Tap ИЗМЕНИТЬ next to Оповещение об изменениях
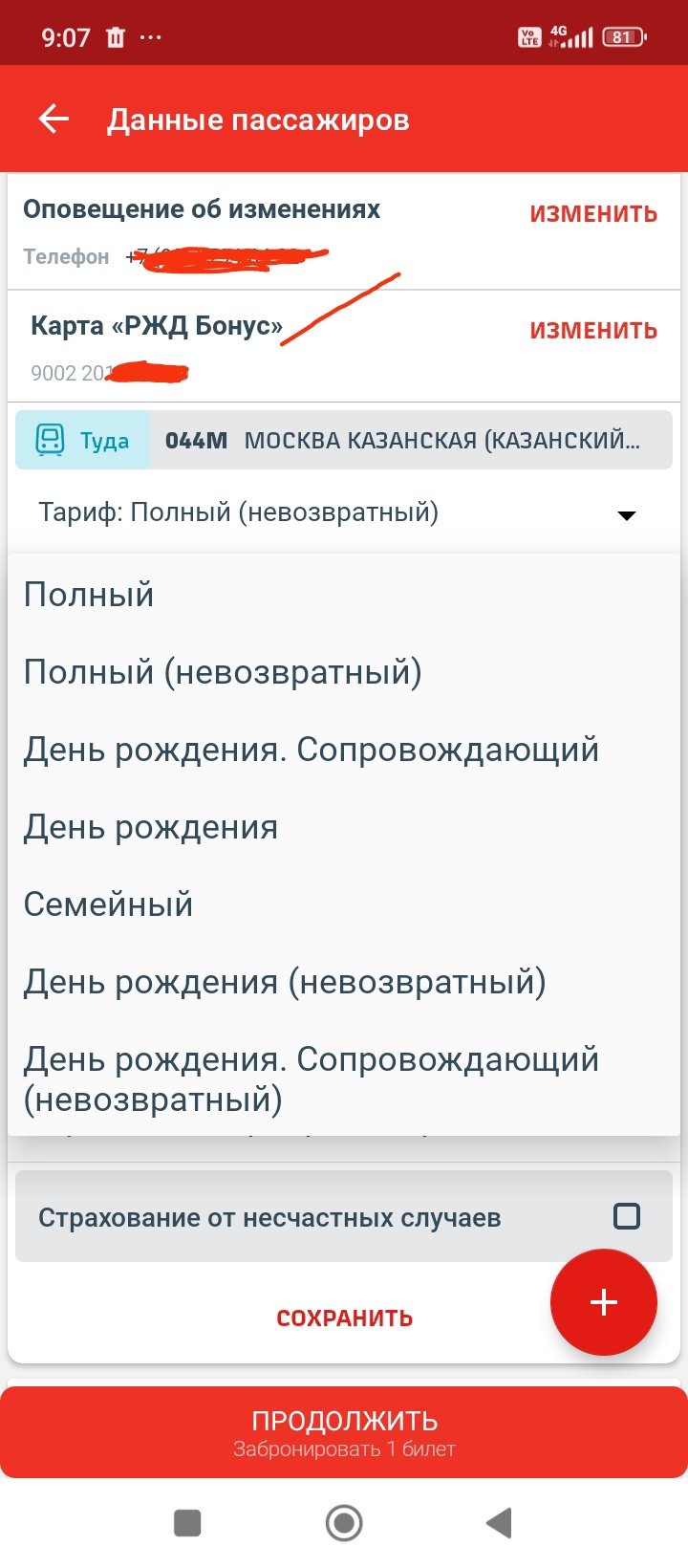 (x=593, y=214)
